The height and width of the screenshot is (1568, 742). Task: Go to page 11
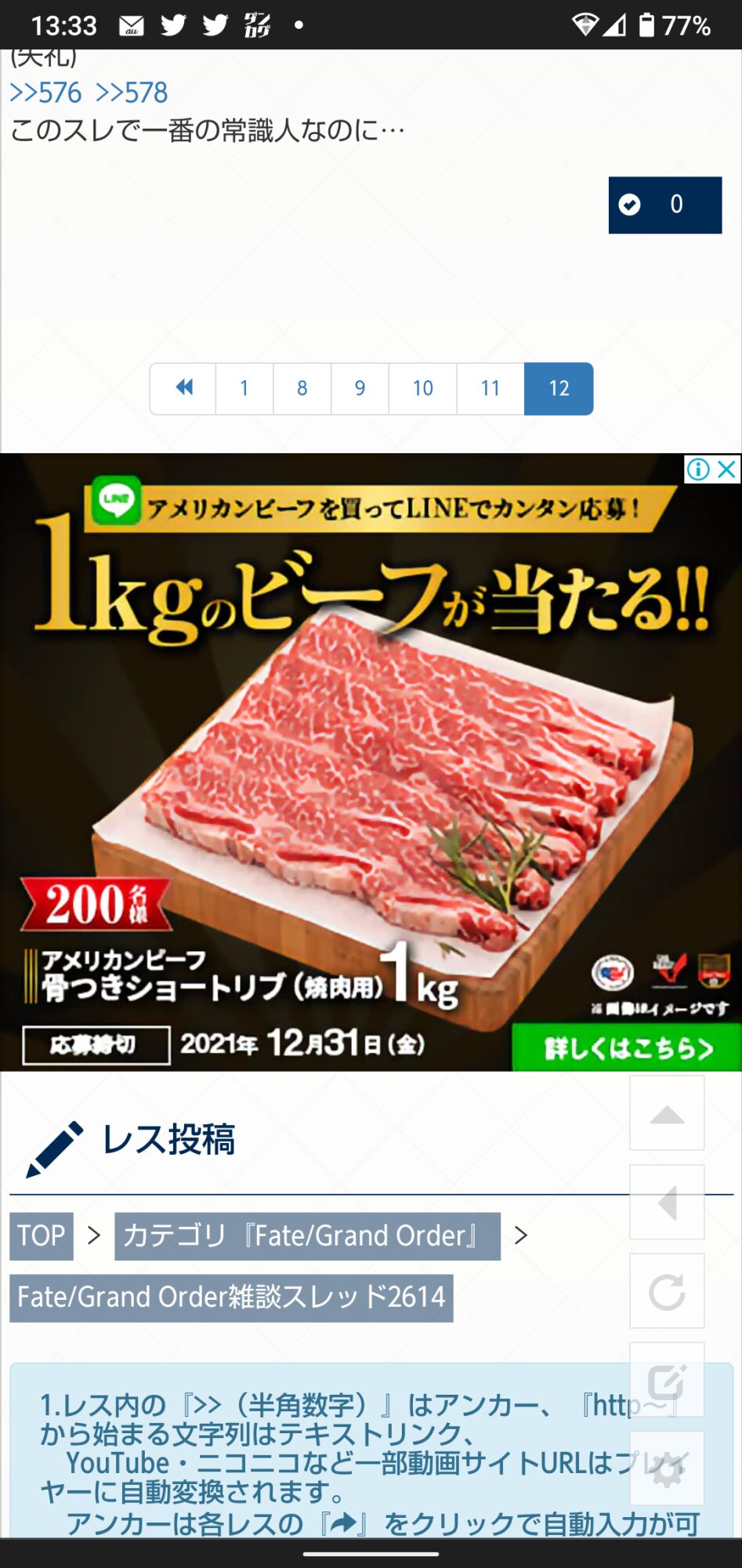point(490,388)
